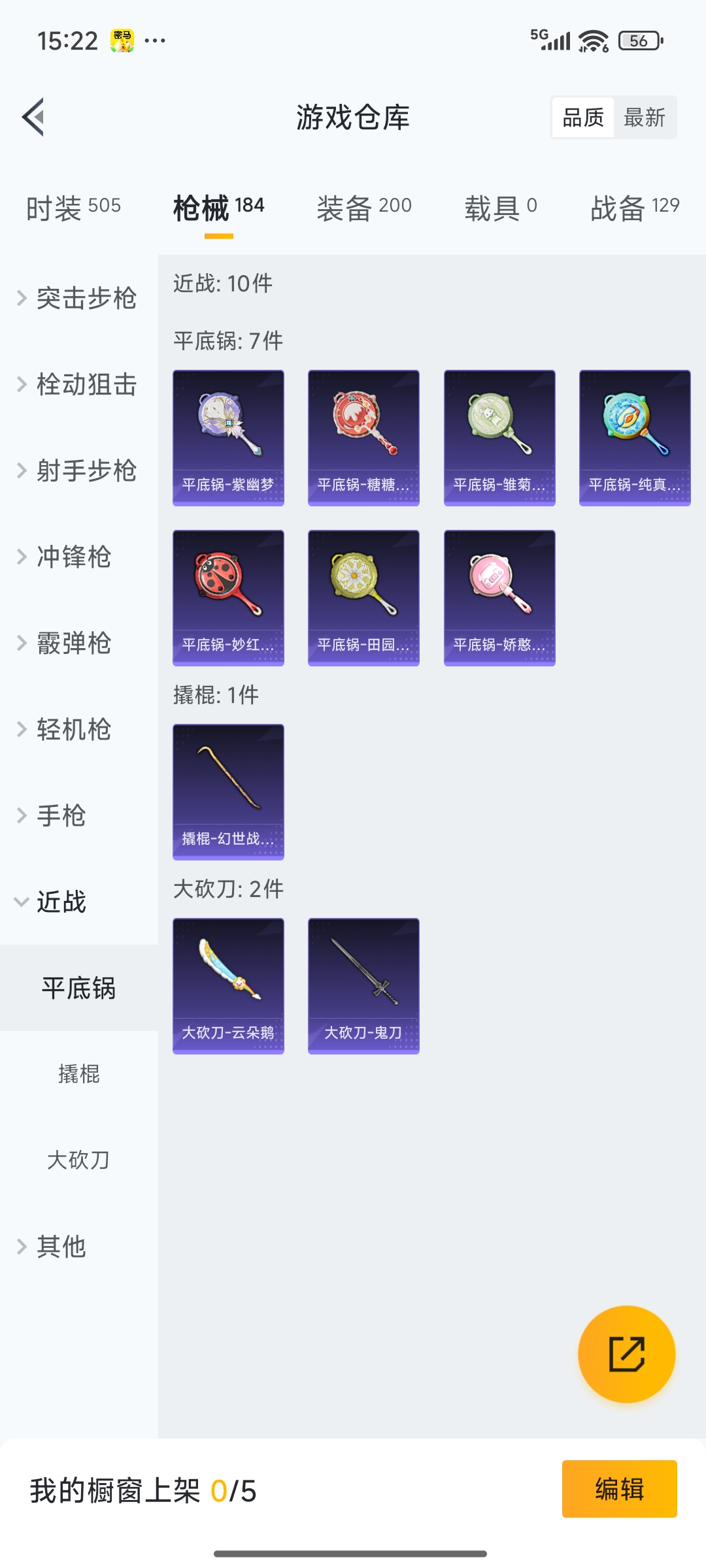Open the 平底锅-田园 daisy pan
Screen dimensions: 706x1568
pos(363,598)
